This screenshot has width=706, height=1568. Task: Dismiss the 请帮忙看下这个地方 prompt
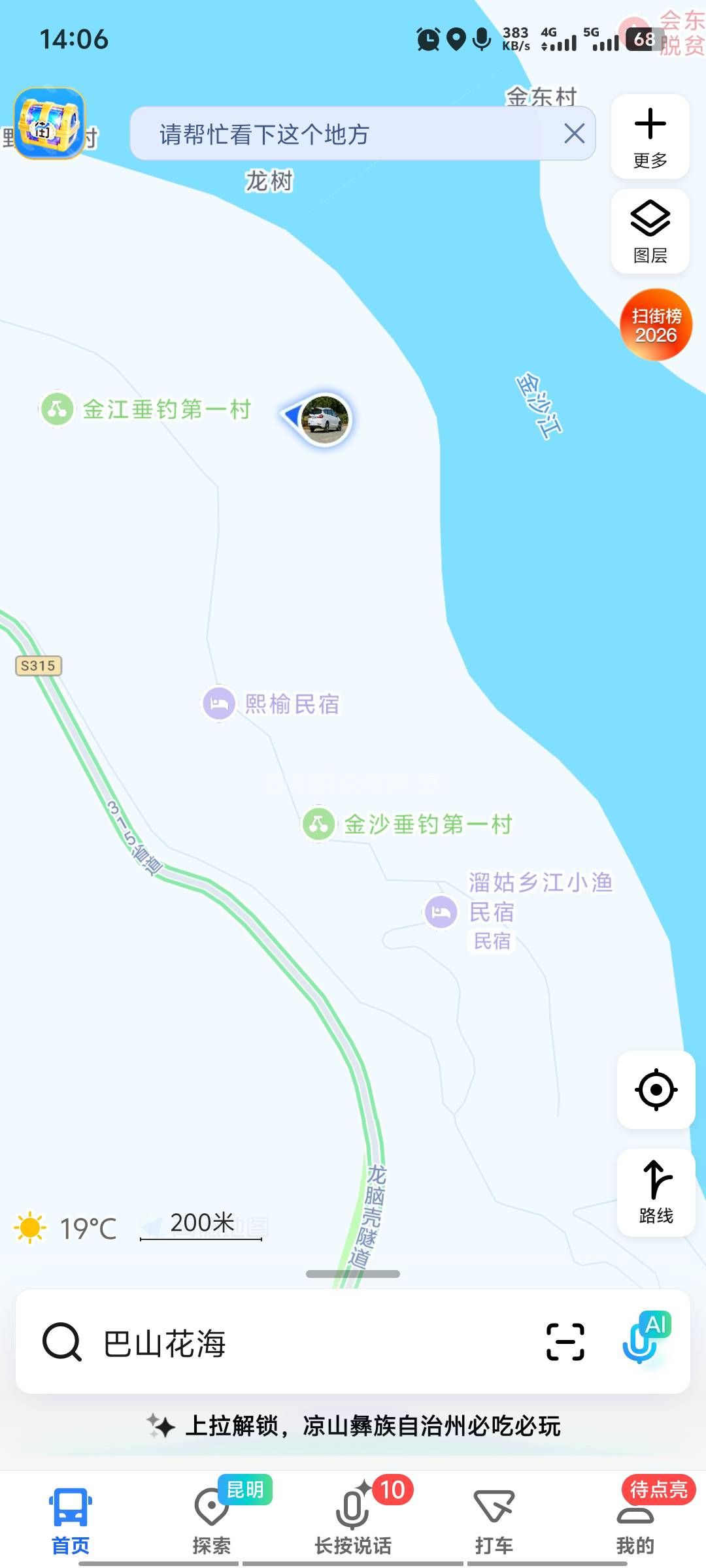point(574,134)
